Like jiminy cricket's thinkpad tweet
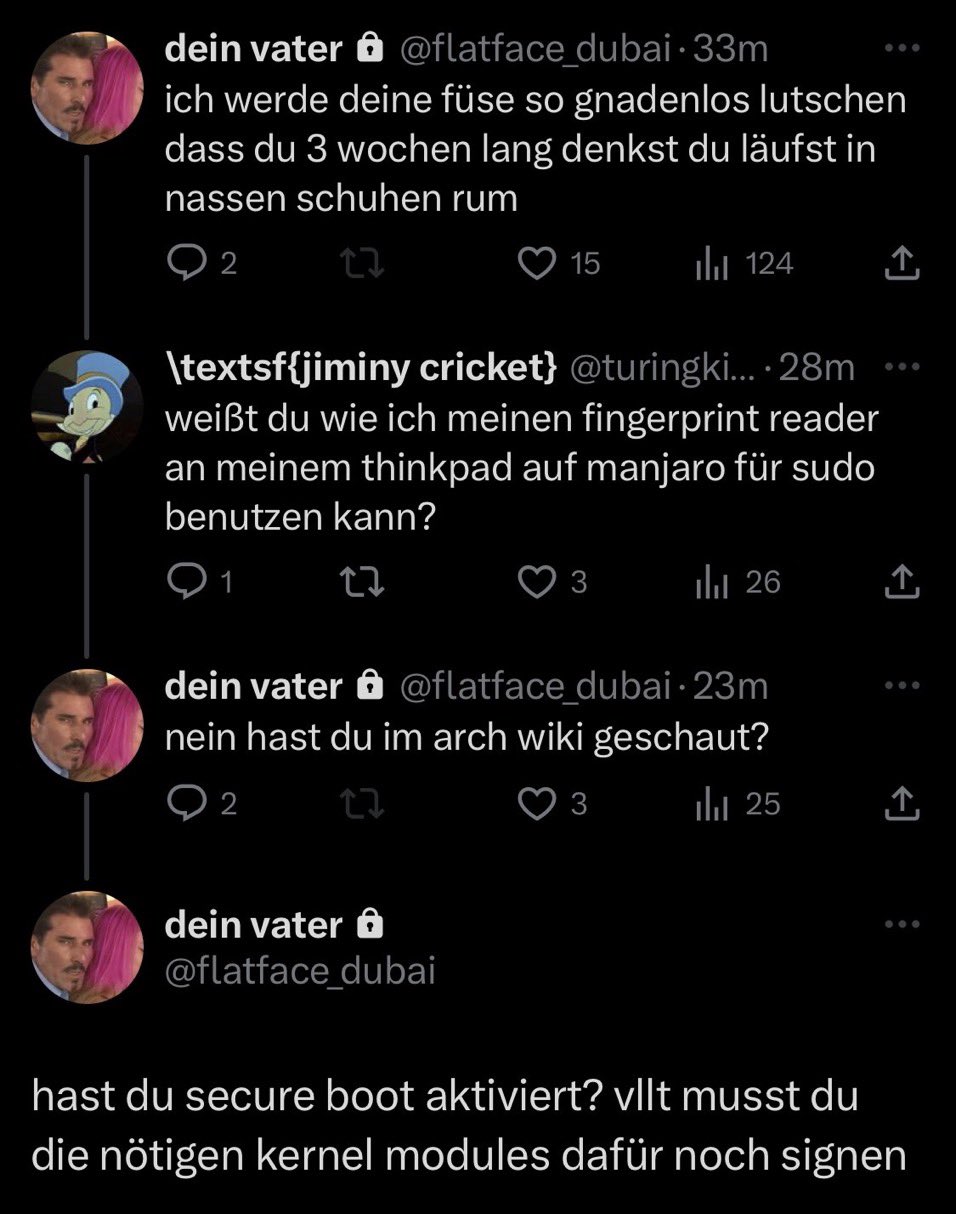 (539, 582)
